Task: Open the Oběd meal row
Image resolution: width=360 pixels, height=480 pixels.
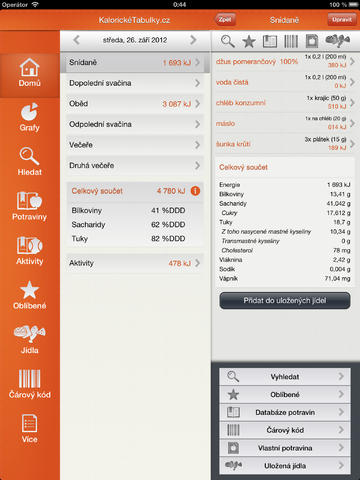Action: click(135, 104)
